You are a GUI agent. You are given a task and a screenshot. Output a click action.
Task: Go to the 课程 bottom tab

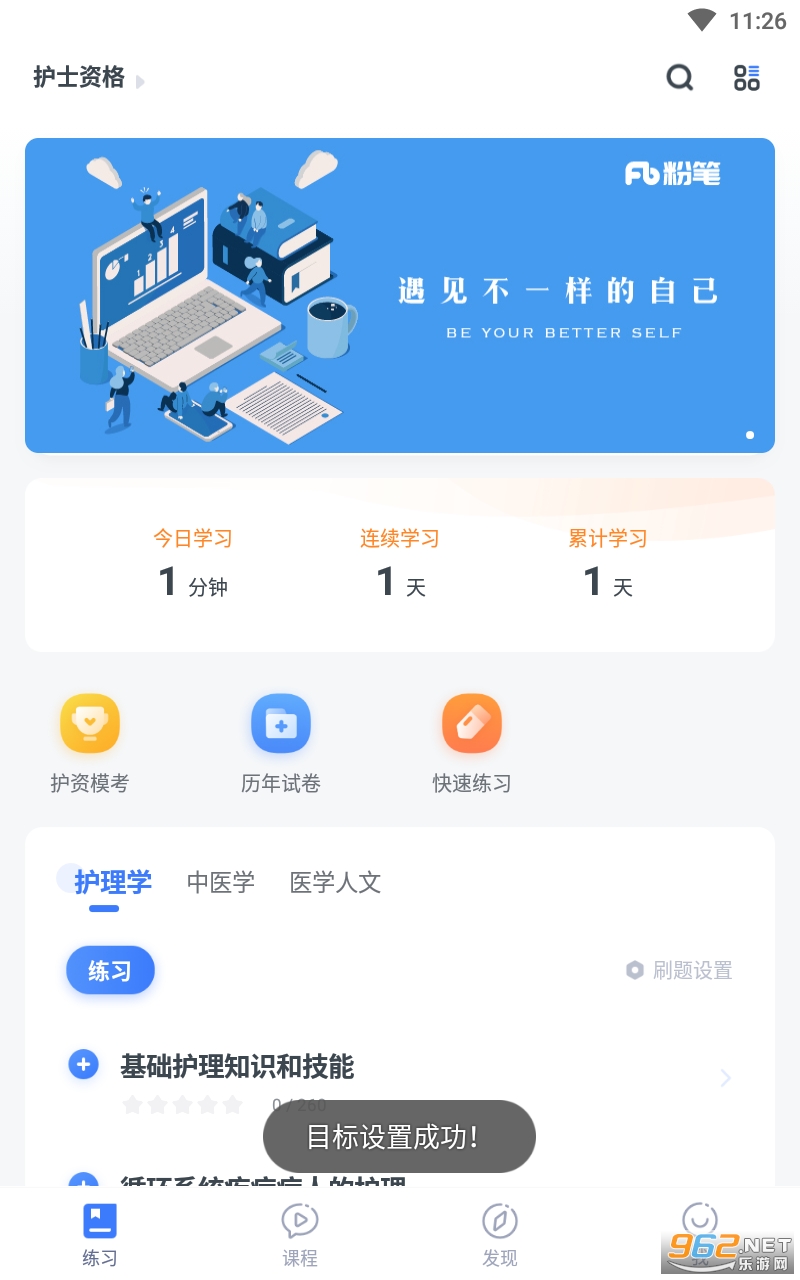300,1236
